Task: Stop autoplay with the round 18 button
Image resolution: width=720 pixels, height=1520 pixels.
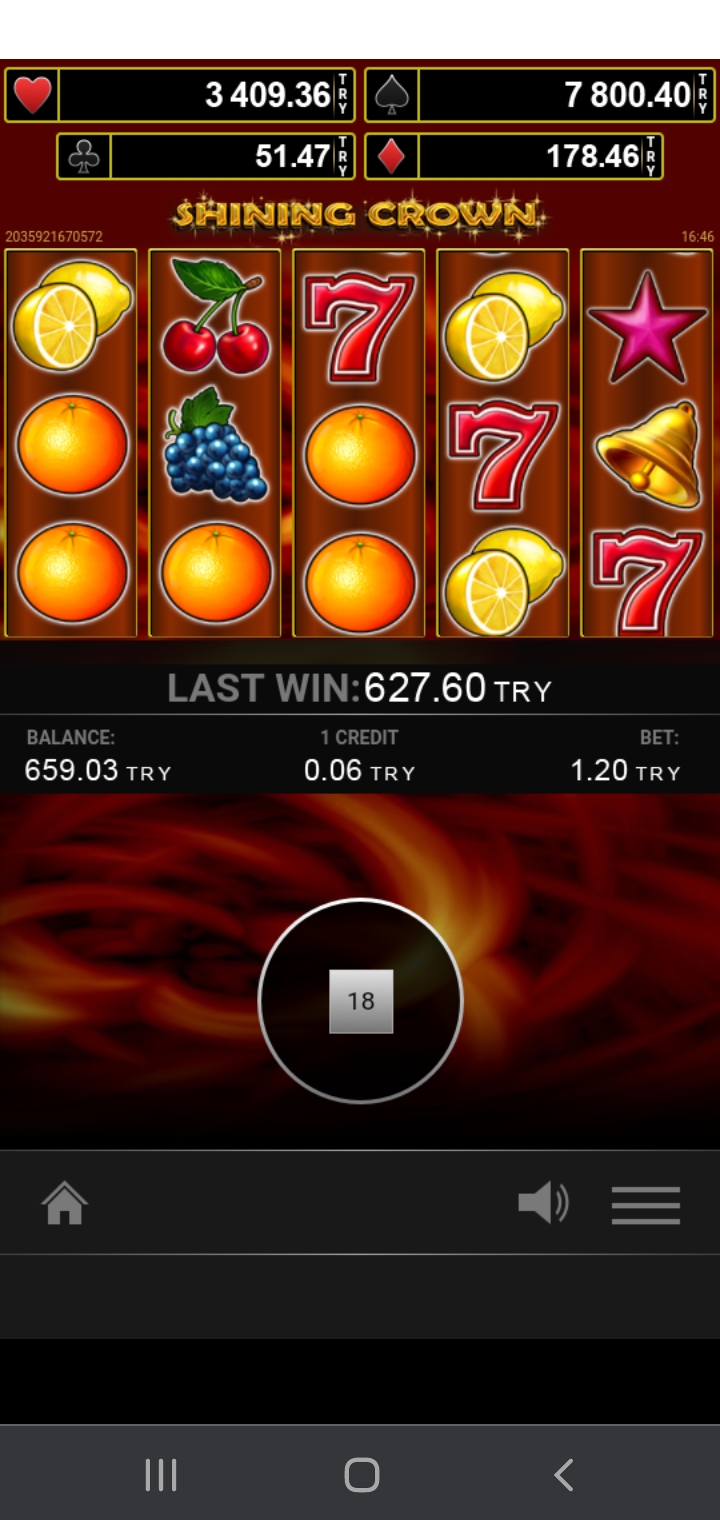Action: [x=360, y=1000]
